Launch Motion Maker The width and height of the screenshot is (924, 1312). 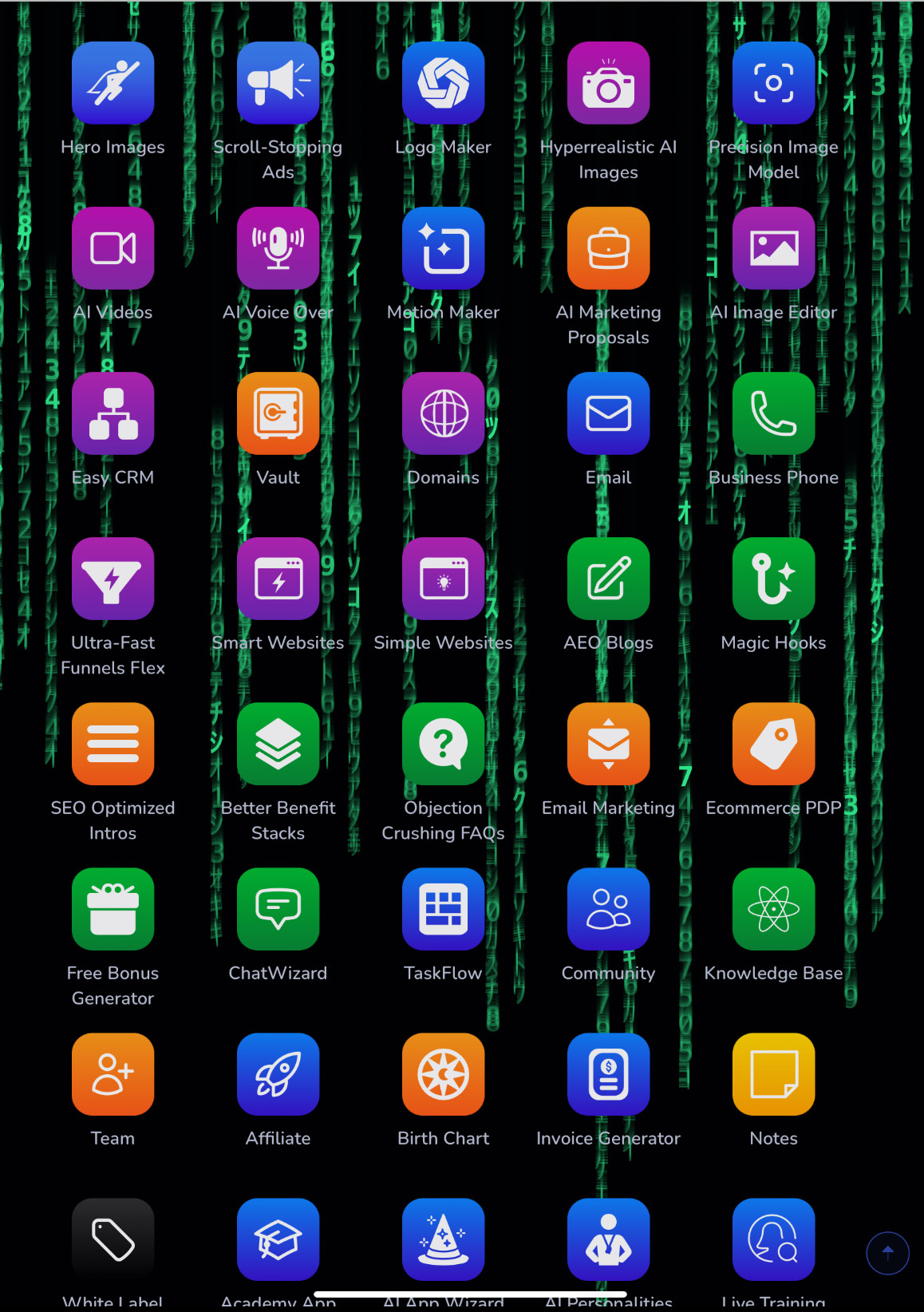click(x=443, y=248)
